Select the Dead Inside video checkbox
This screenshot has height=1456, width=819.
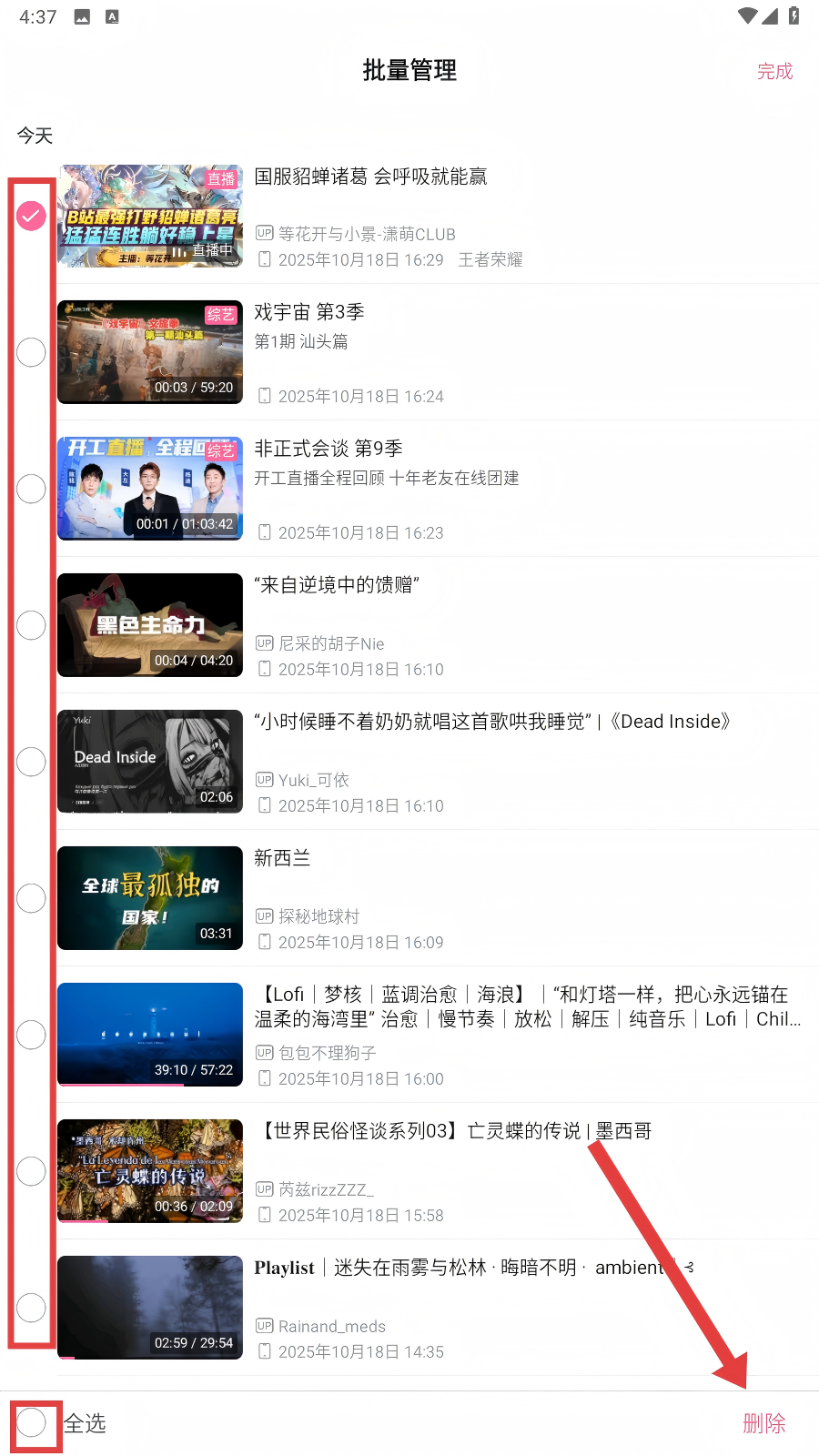tap(32, 762)
